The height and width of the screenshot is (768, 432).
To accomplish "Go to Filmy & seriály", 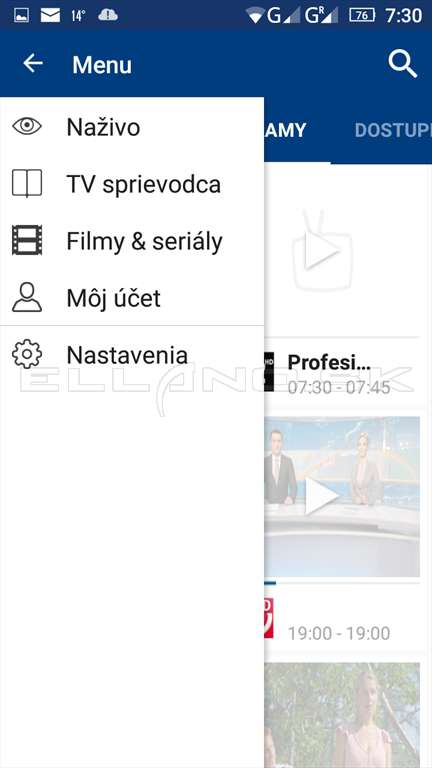I will (x=132, y=241).
